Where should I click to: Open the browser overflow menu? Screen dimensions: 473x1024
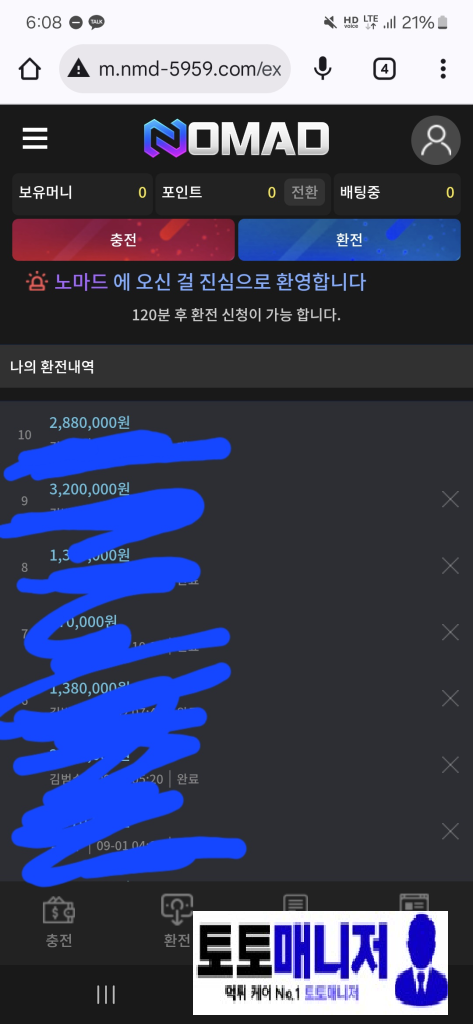click(x=443, y=69)
